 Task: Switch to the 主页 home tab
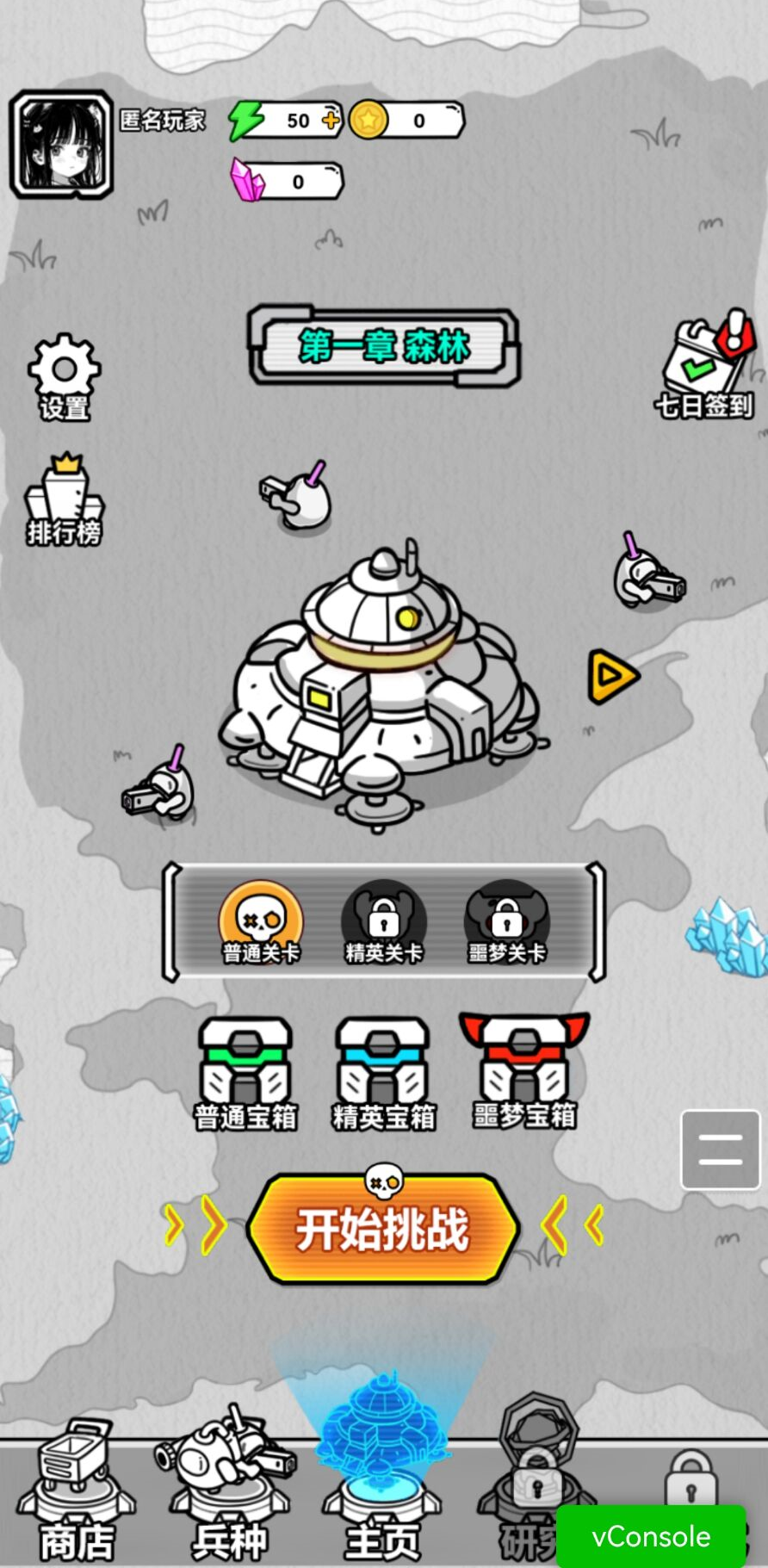(383, 1498)
